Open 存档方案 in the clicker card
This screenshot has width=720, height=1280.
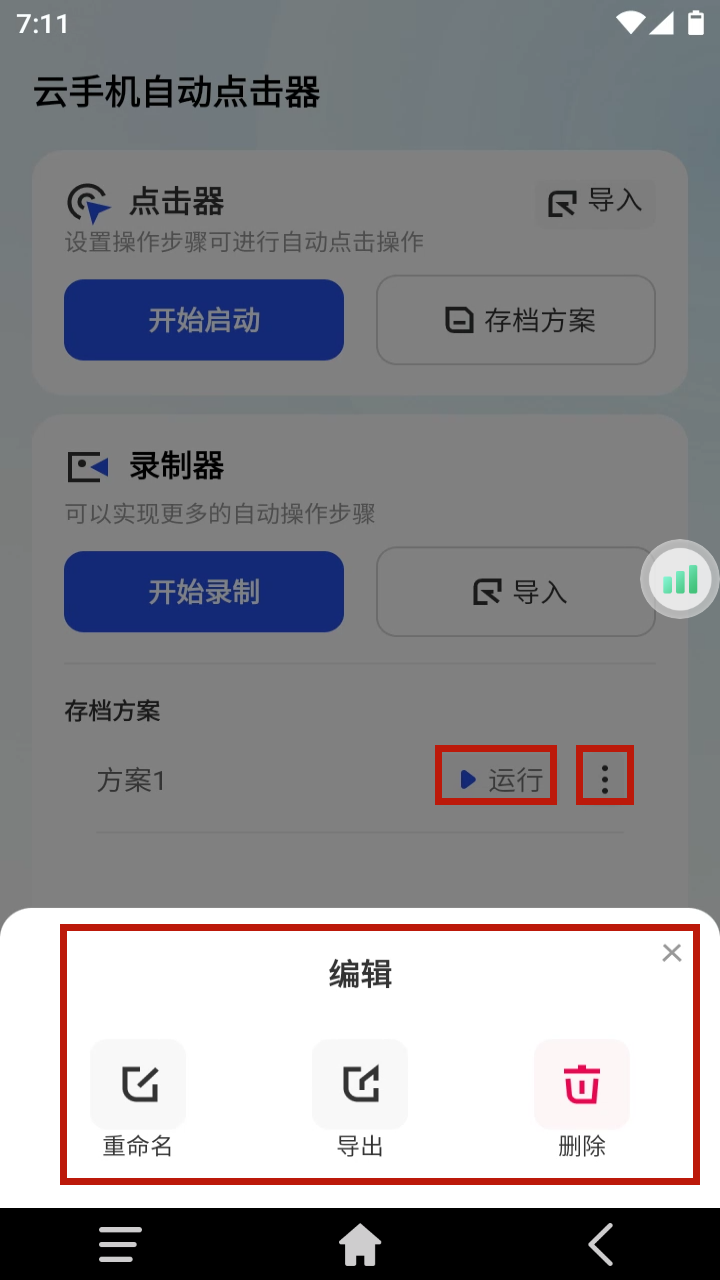coord(516,320)
